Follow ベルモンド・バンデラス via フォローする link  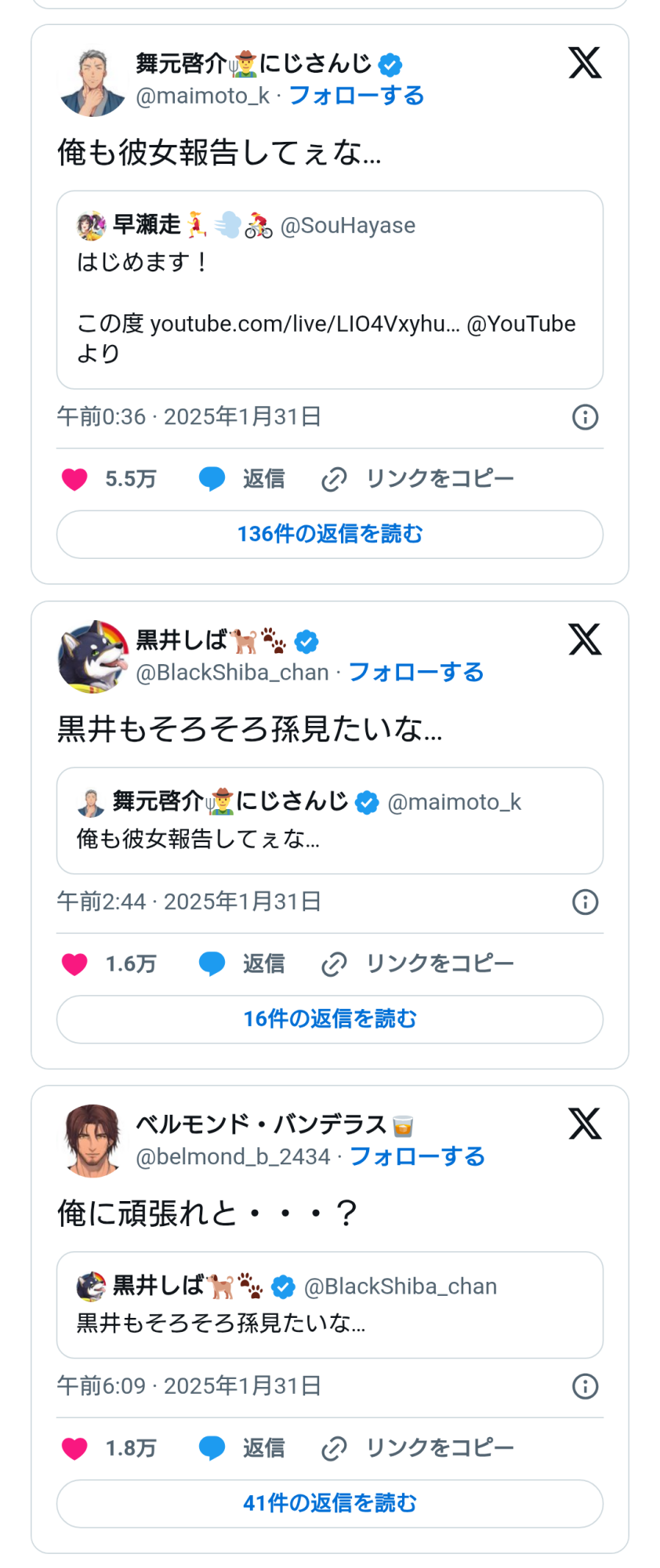417,1156
